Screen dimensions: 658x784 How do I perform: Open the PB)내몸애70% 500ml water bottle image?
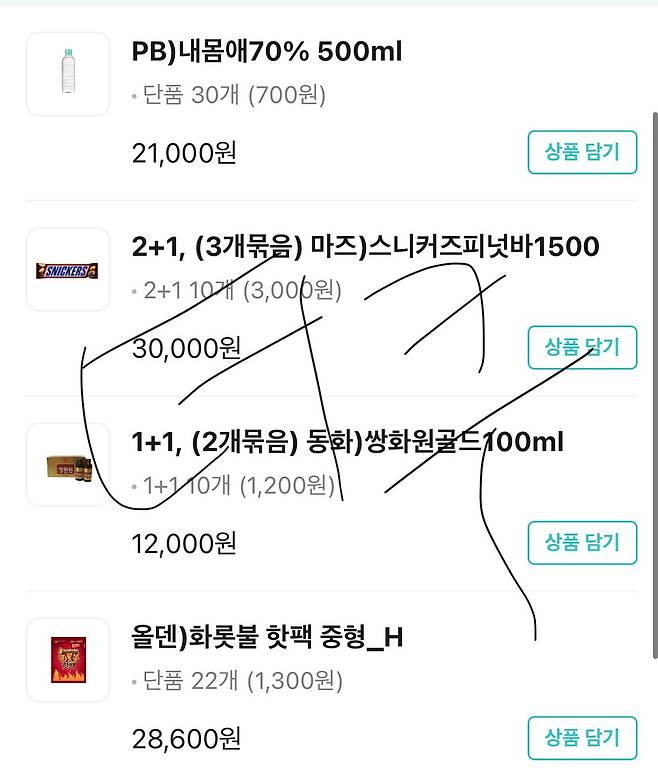[68, 74]
